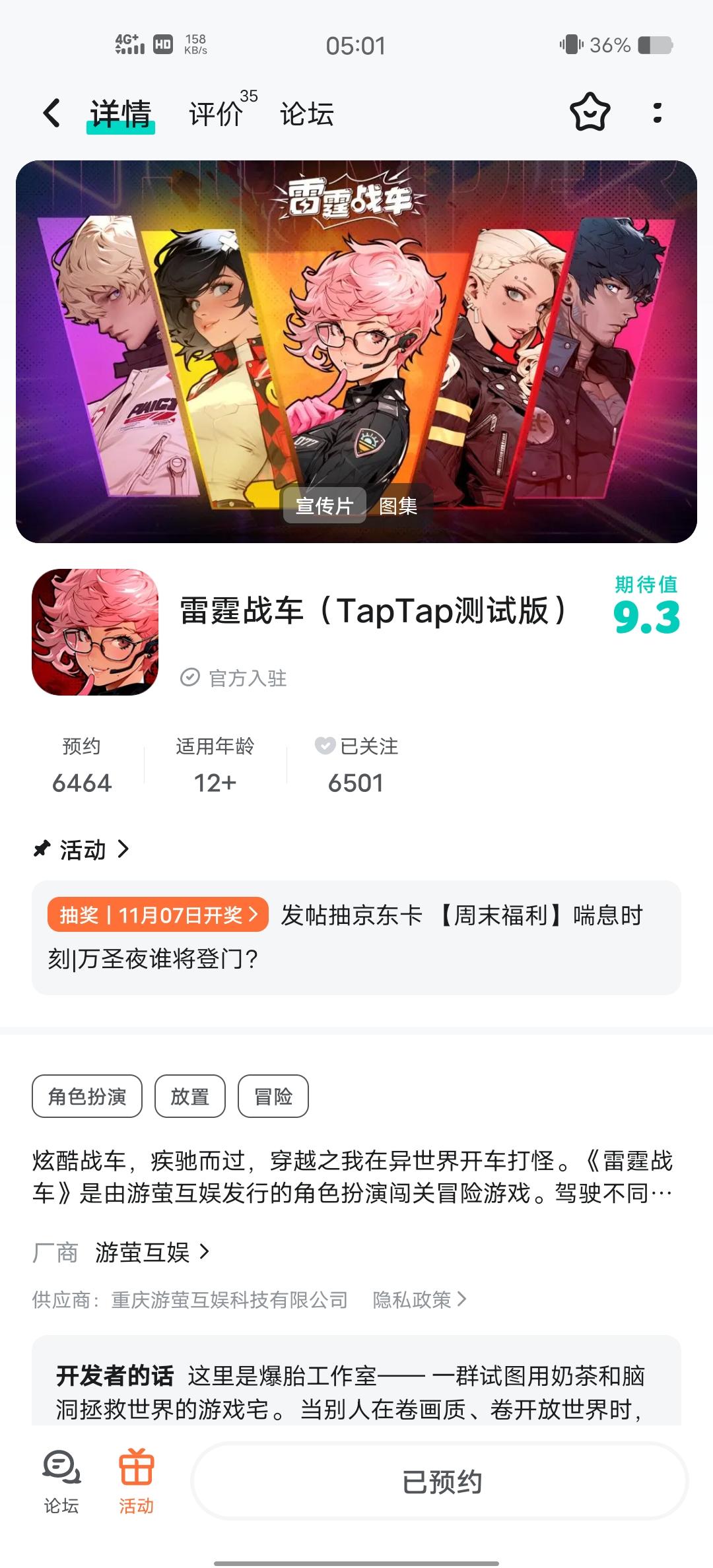
Task: Tap the 角色扮演 genre tag
Action: coord(86,1095)
